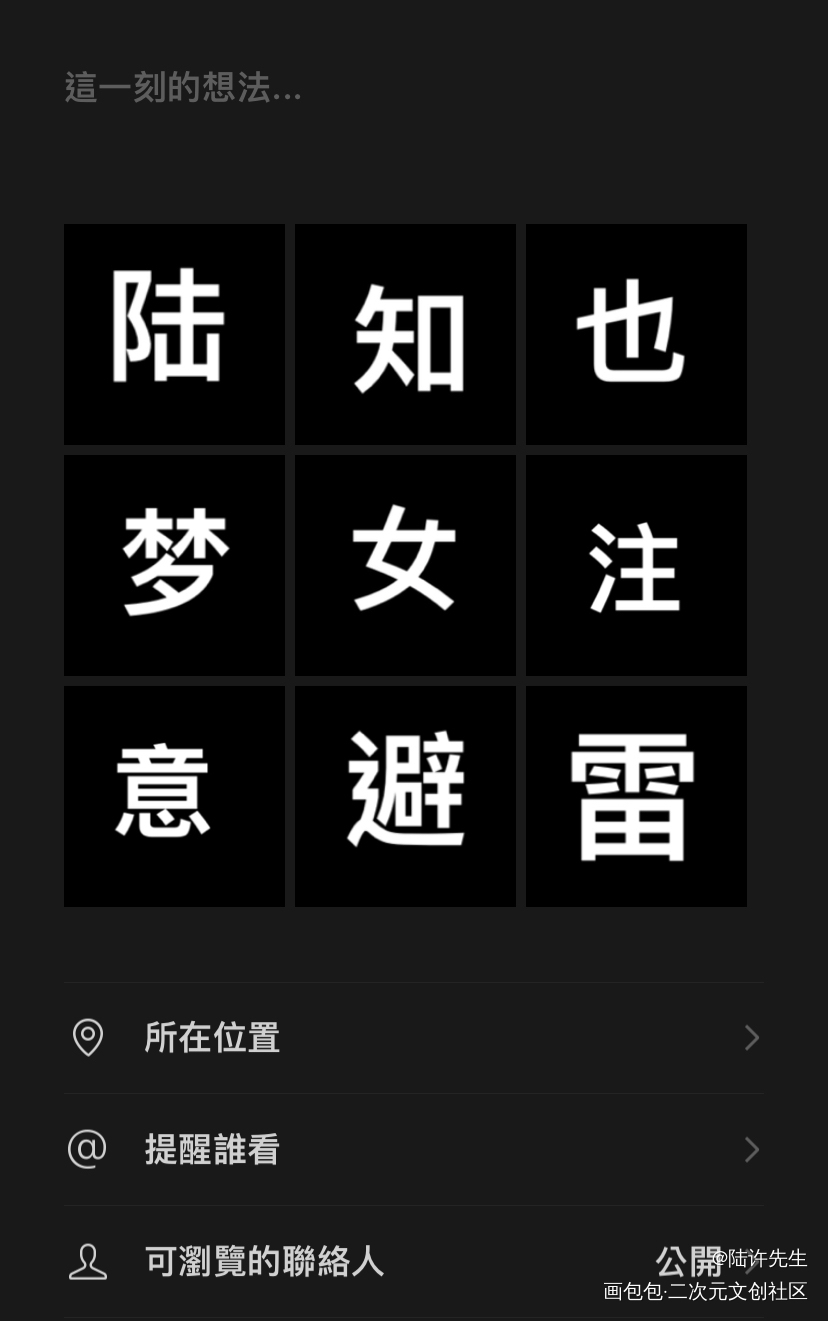
Task: Open the 所在位置 location row
Action: pos(412,1038)
